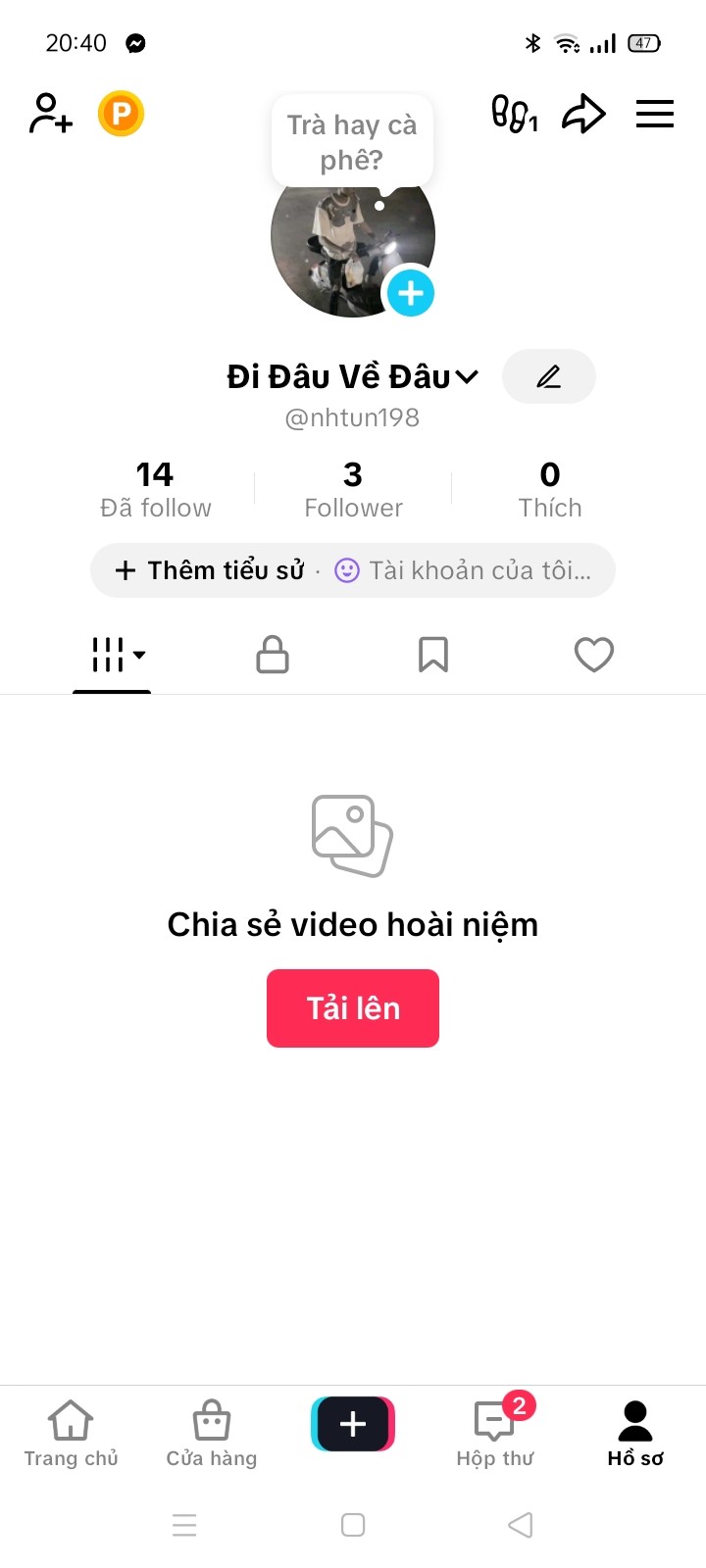Viewport: 706px width, 1568px height.
Task: Open the hamburger menu
Action: click(x=655, y=114)
